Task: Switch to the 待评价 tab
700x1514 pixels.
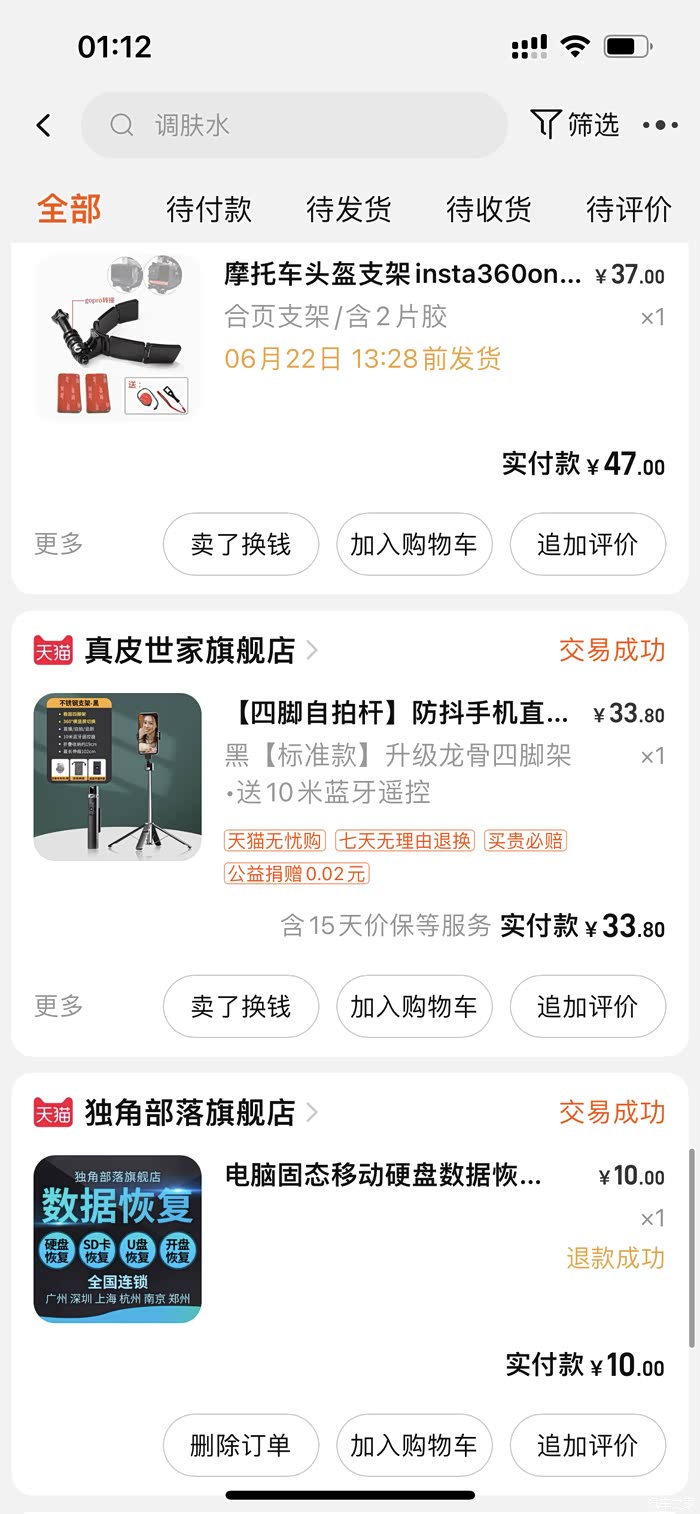Action: pos(628,209)
